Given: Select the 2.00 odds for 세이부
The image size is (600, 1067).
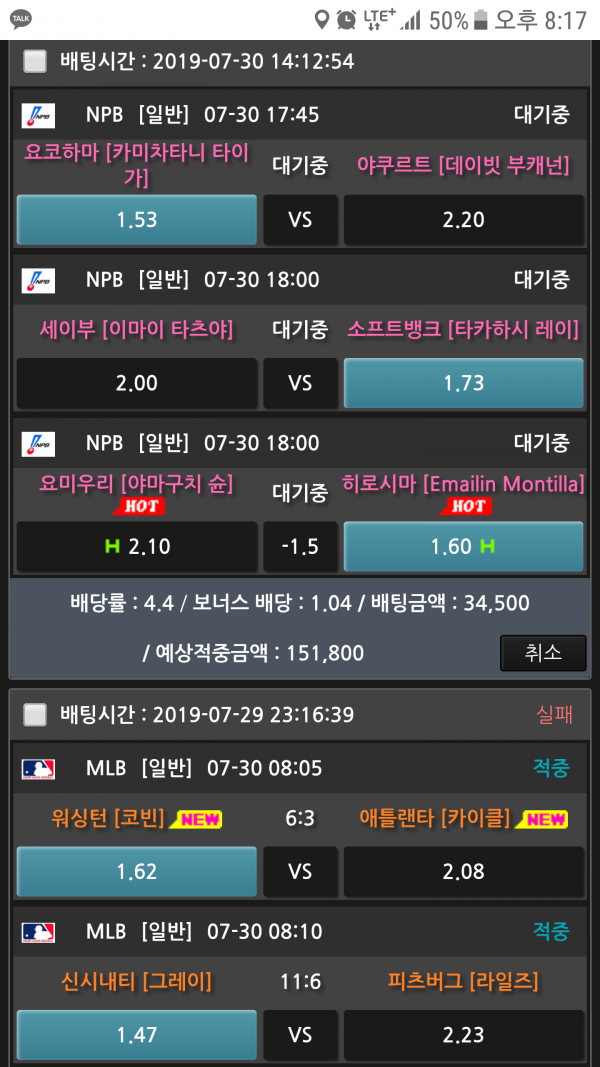Looking at the screenshot, I should (137, 383).
